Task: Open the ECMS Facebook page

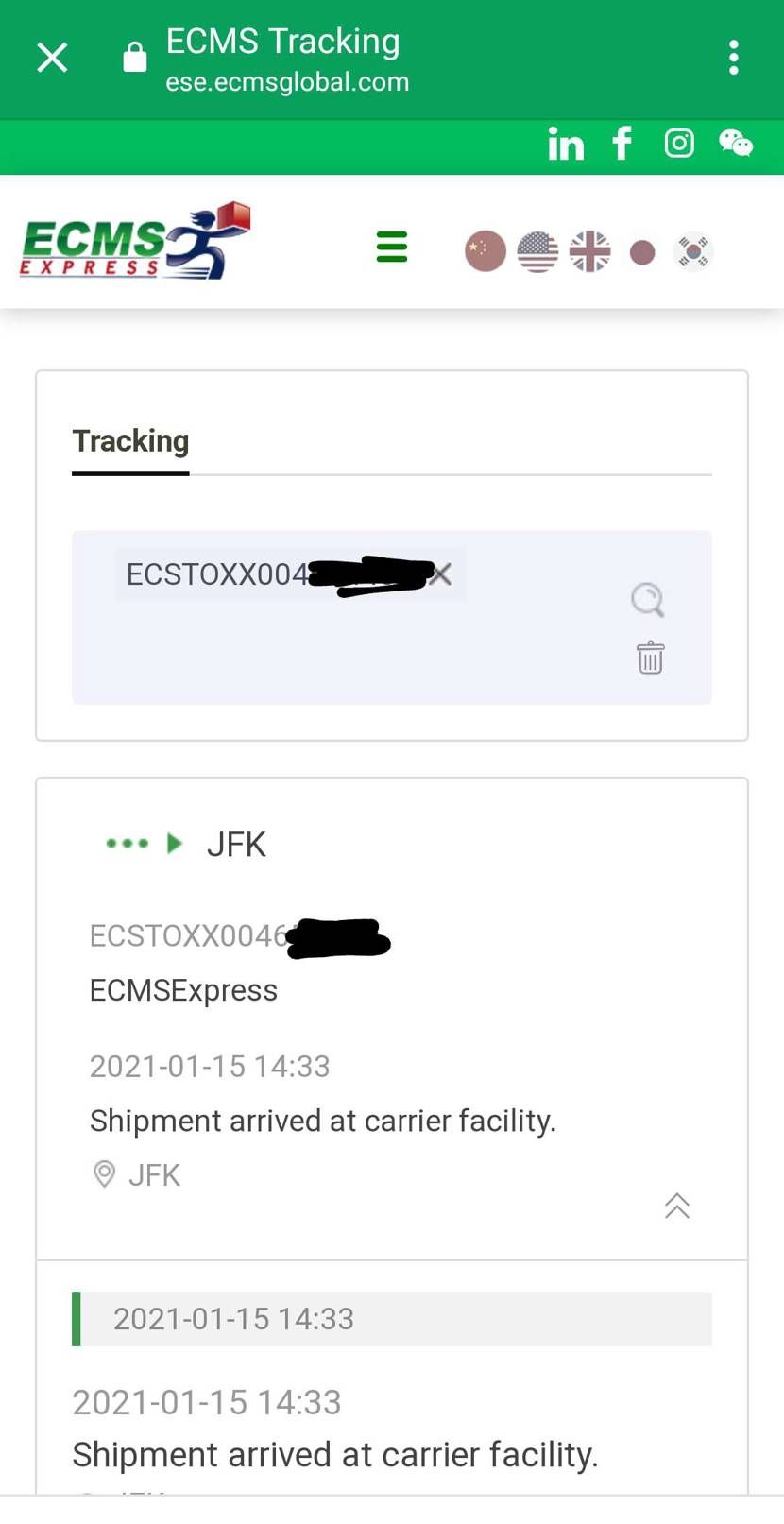Action: [622, 144]
